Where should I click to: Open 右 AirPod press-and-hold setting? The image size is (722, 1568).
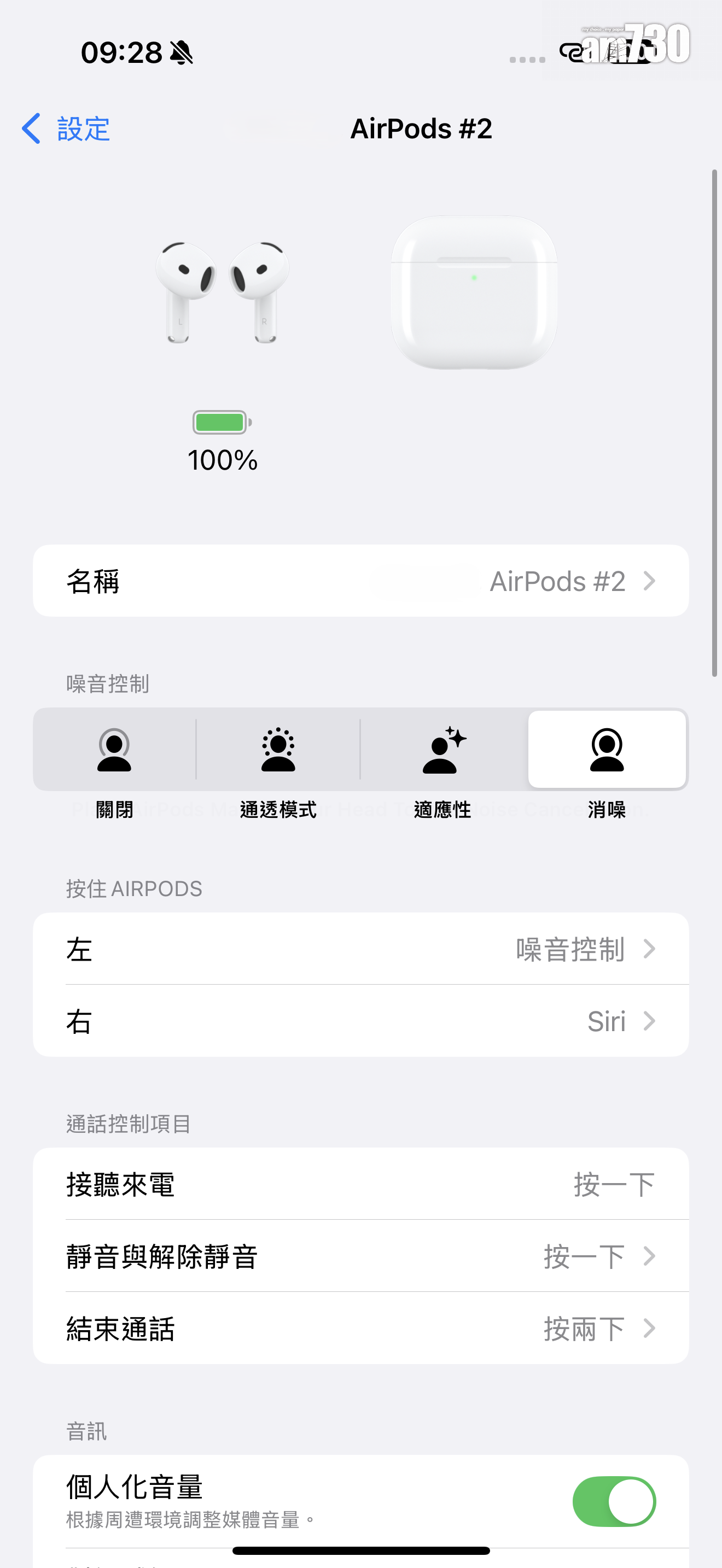(x=360, y=1021)
